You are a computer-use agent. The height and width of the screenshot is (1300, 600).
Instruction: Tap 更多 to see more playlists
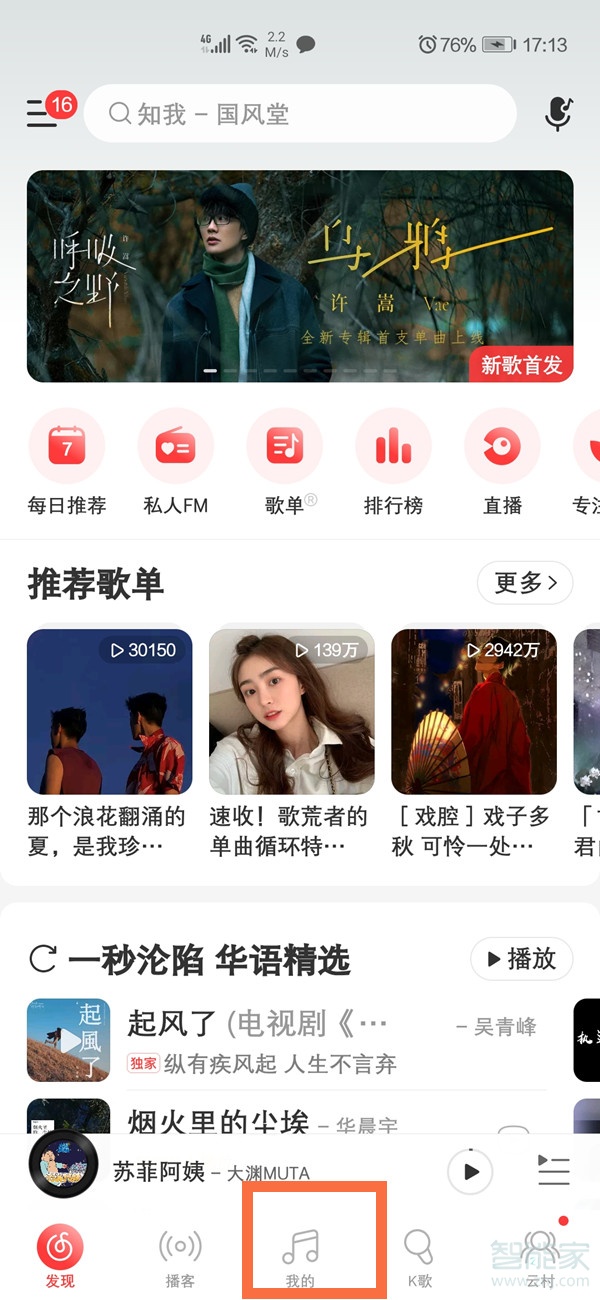pos(525,583)
